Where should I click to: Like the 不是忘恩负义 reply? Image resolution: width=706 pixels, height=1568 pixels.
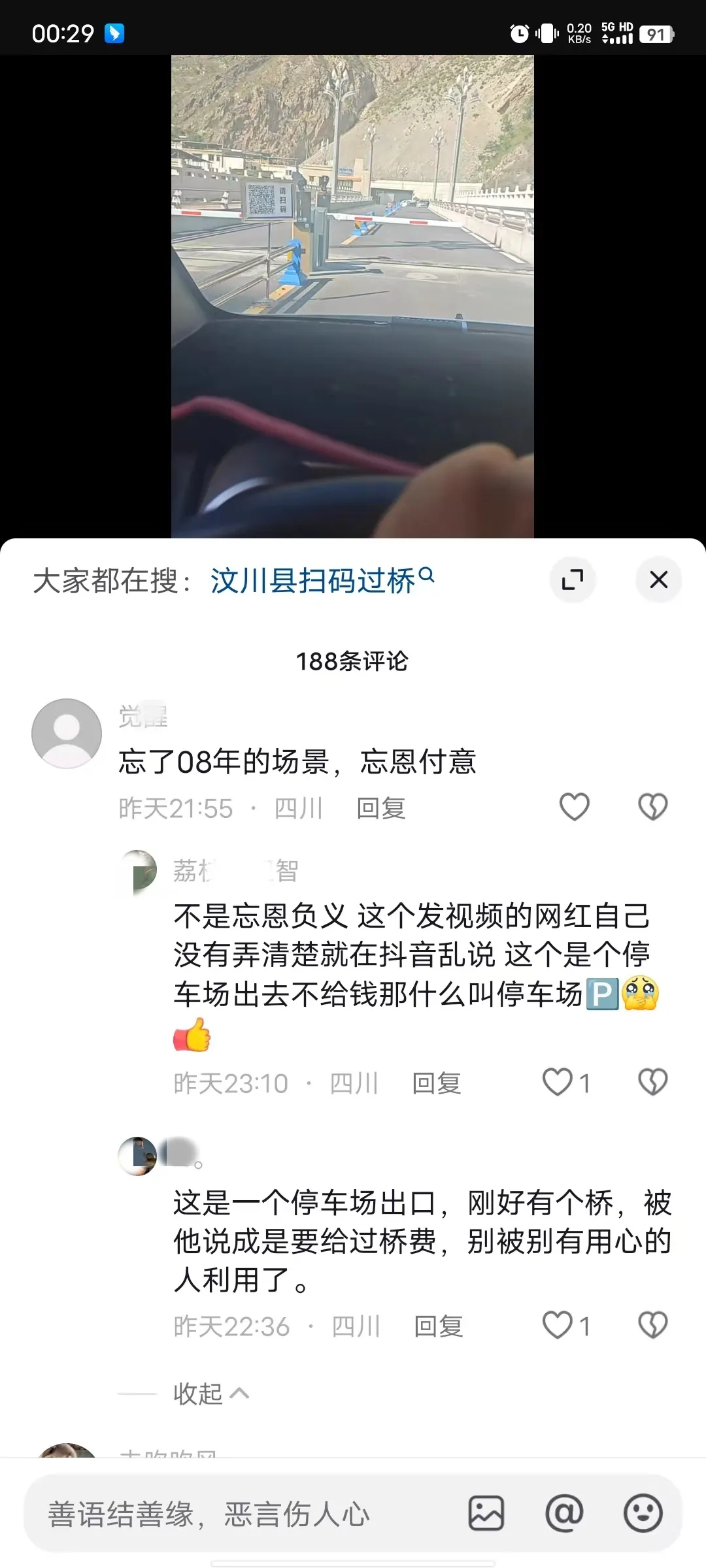coord(558,1083)
